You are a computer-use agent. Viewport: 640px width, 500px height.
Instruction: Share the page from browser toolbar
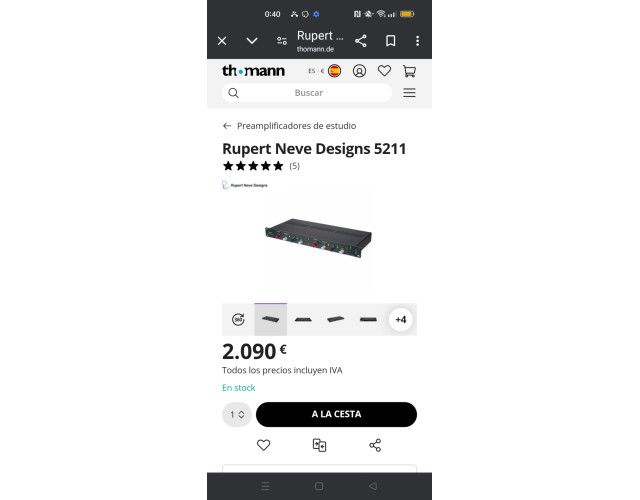pos(361,41)
